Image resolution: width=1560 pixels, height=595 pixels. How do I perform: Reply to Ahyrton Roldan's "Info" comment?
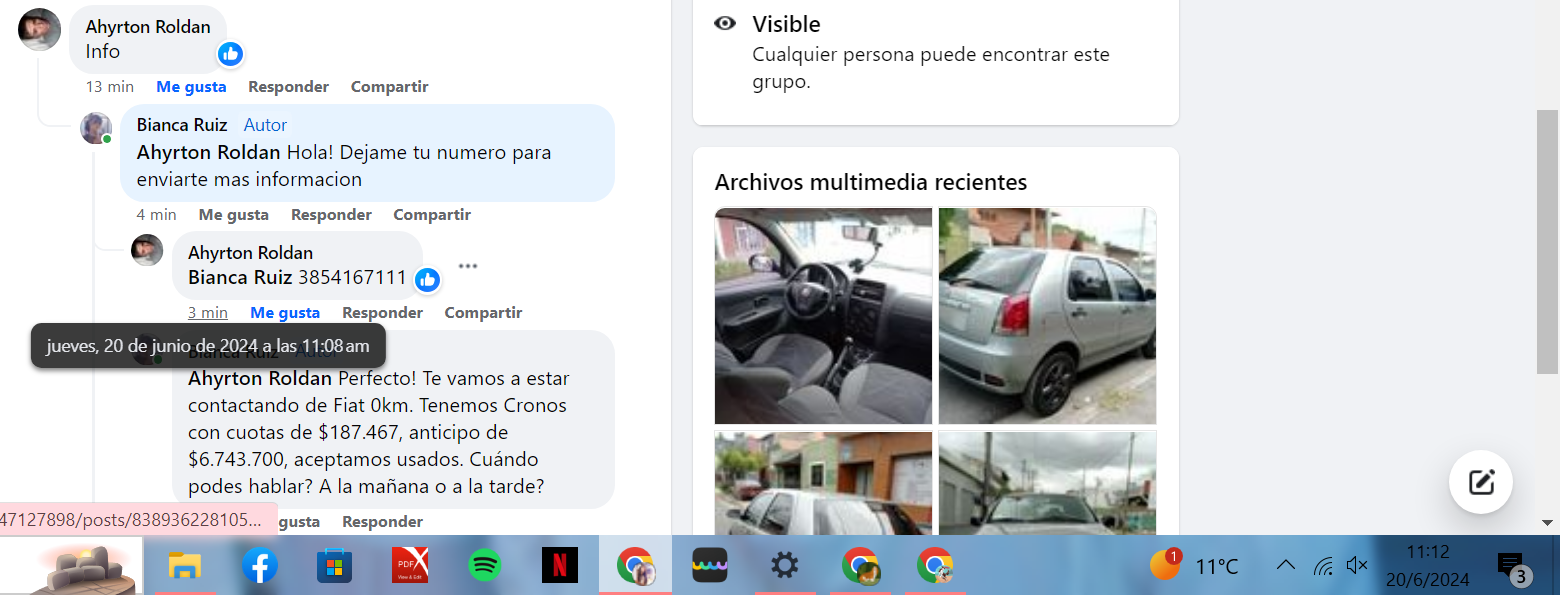click(288, 87)
